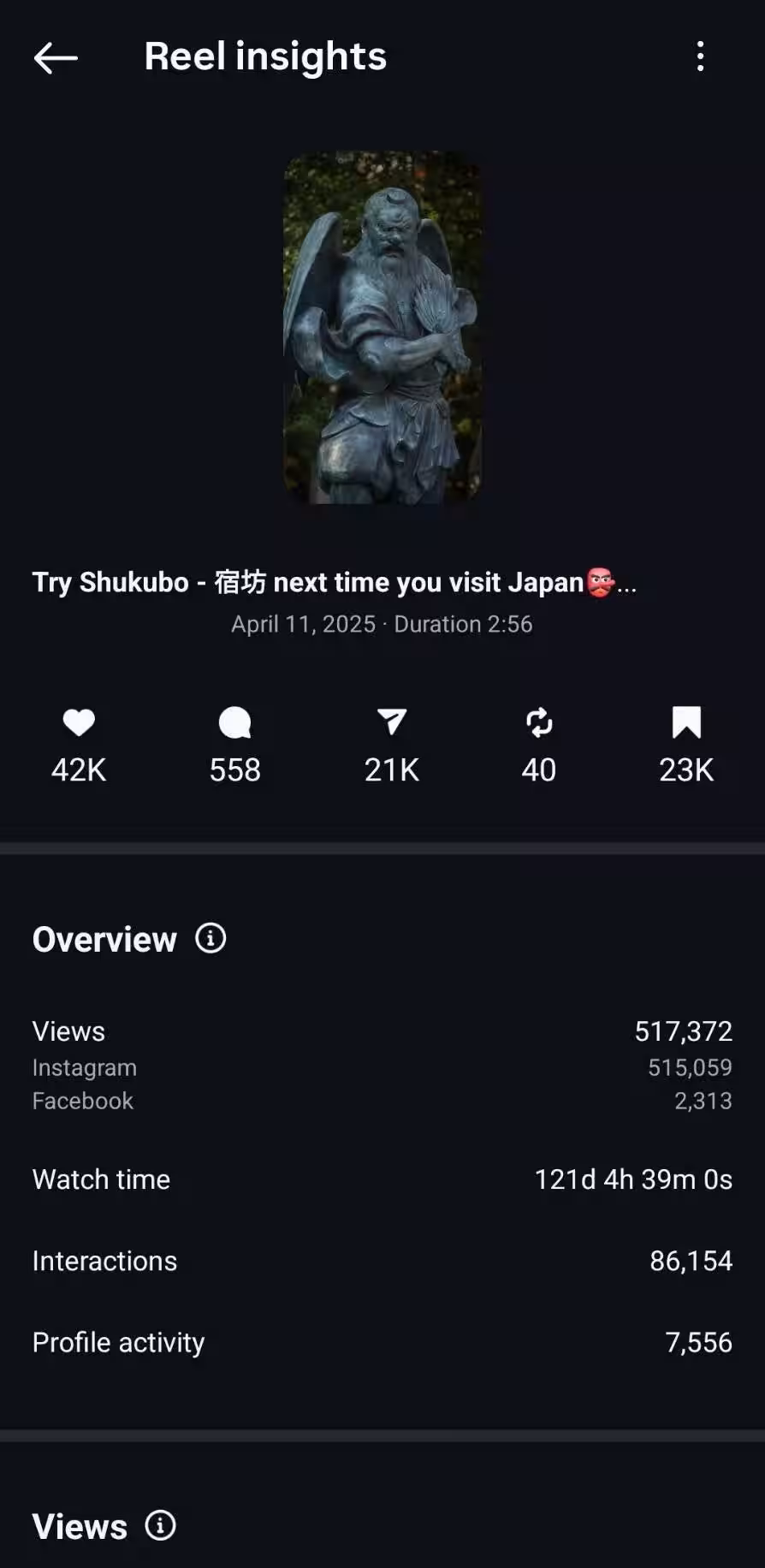Tap the info icon beside Overview
The width and height of the screenshot is (765, 1568).
tap(211, 938)
